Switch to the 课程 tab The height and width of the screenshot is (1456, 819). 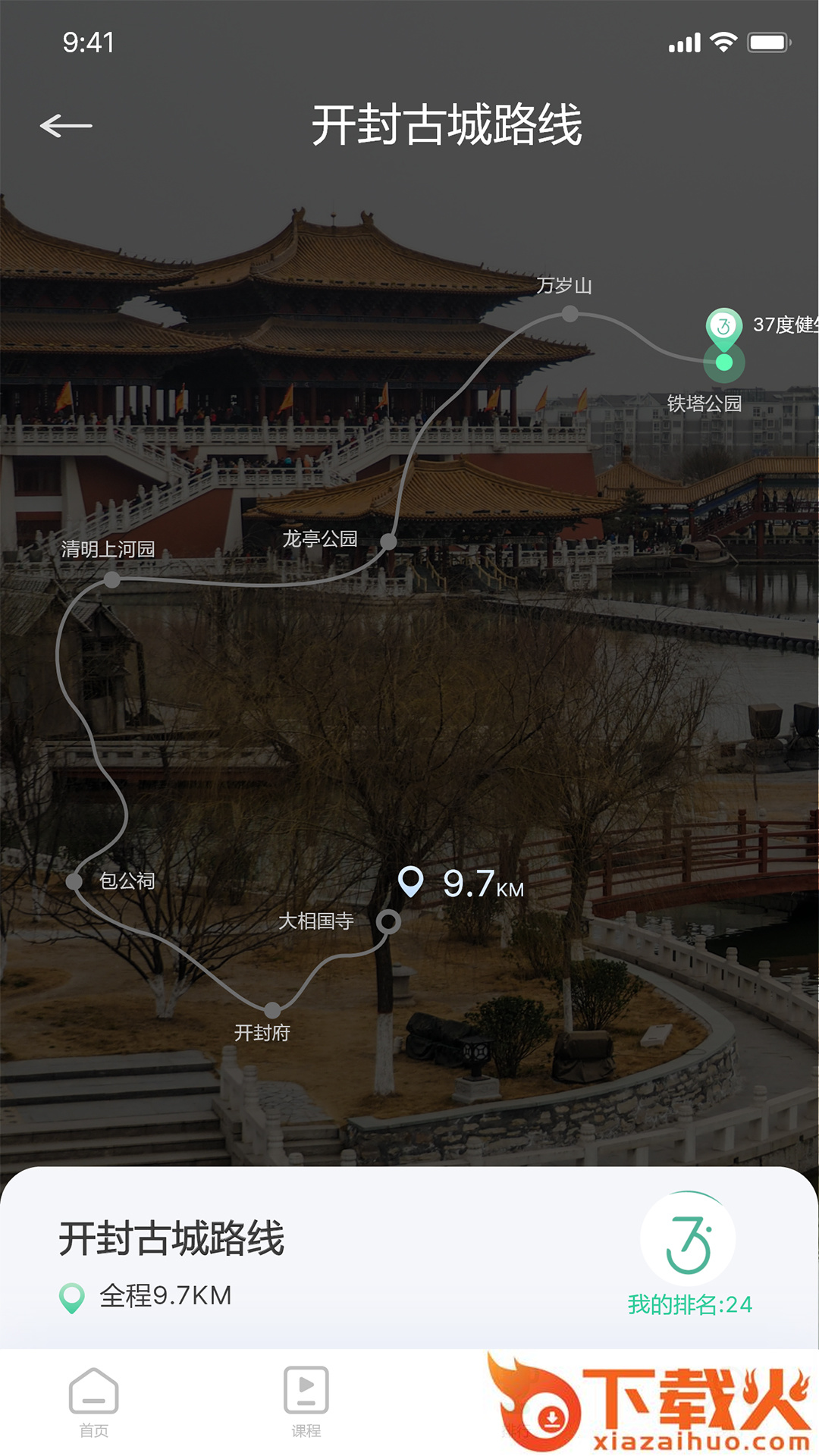[306, 1401]
